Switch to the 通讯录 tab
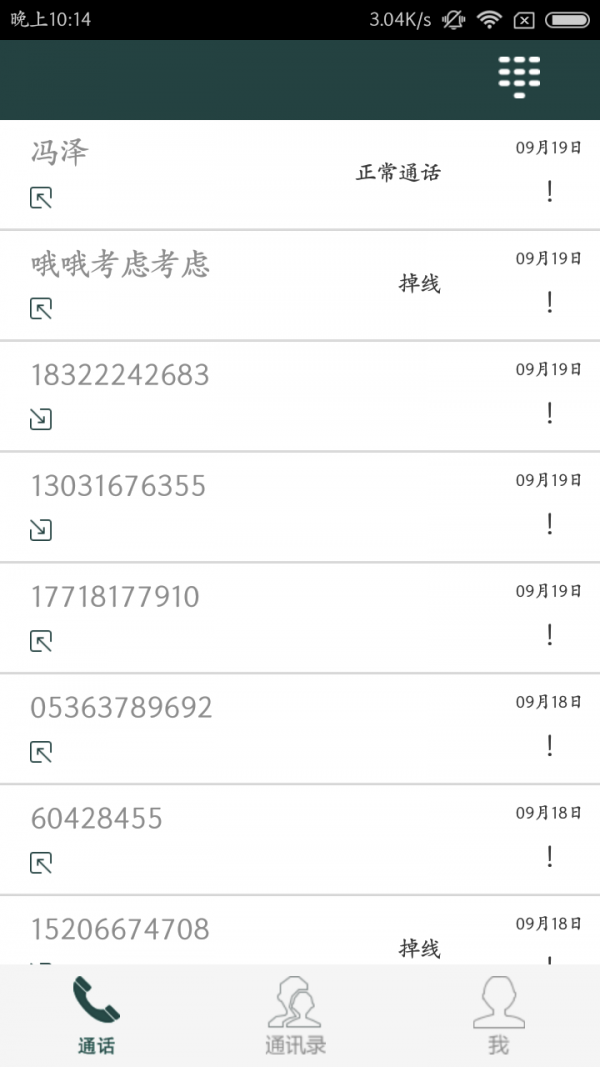This screenshot has height=1067, width=600. (x=295, y=1015)
